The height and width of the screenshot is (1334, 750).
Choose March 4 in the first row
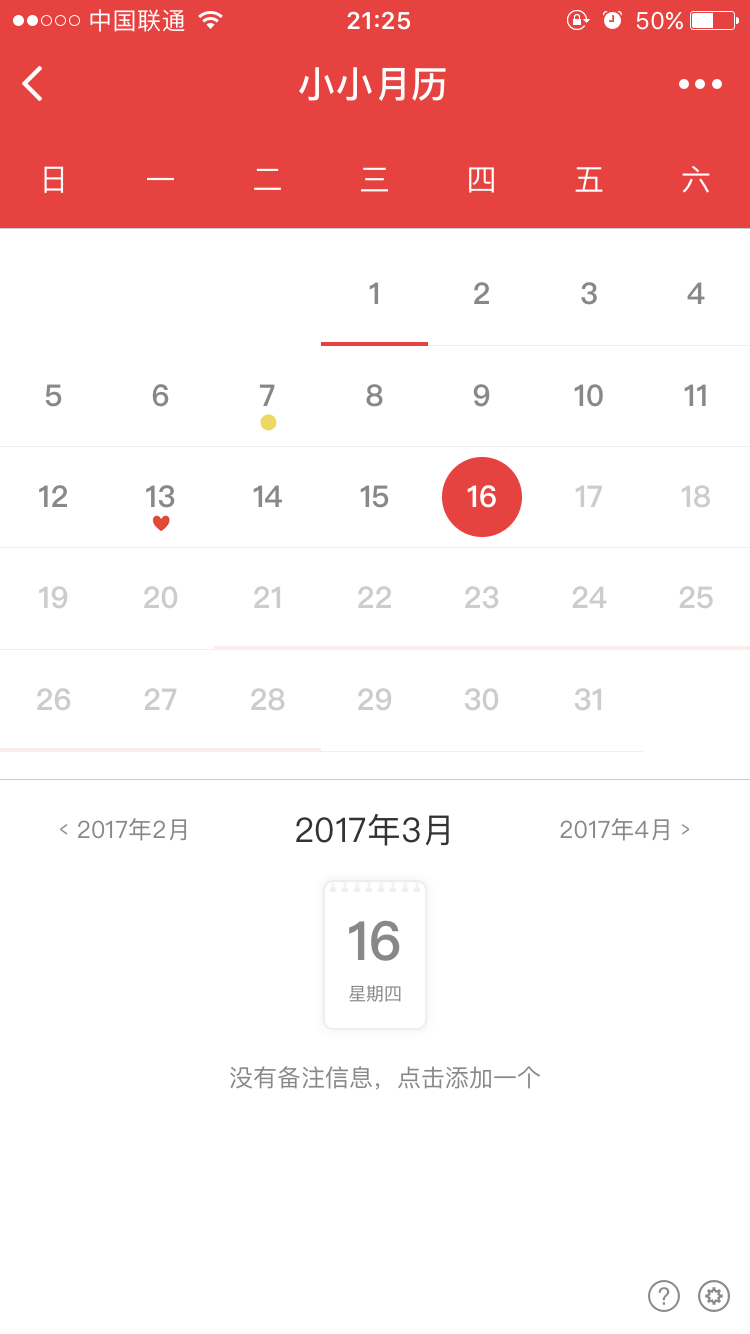[695, 294]
